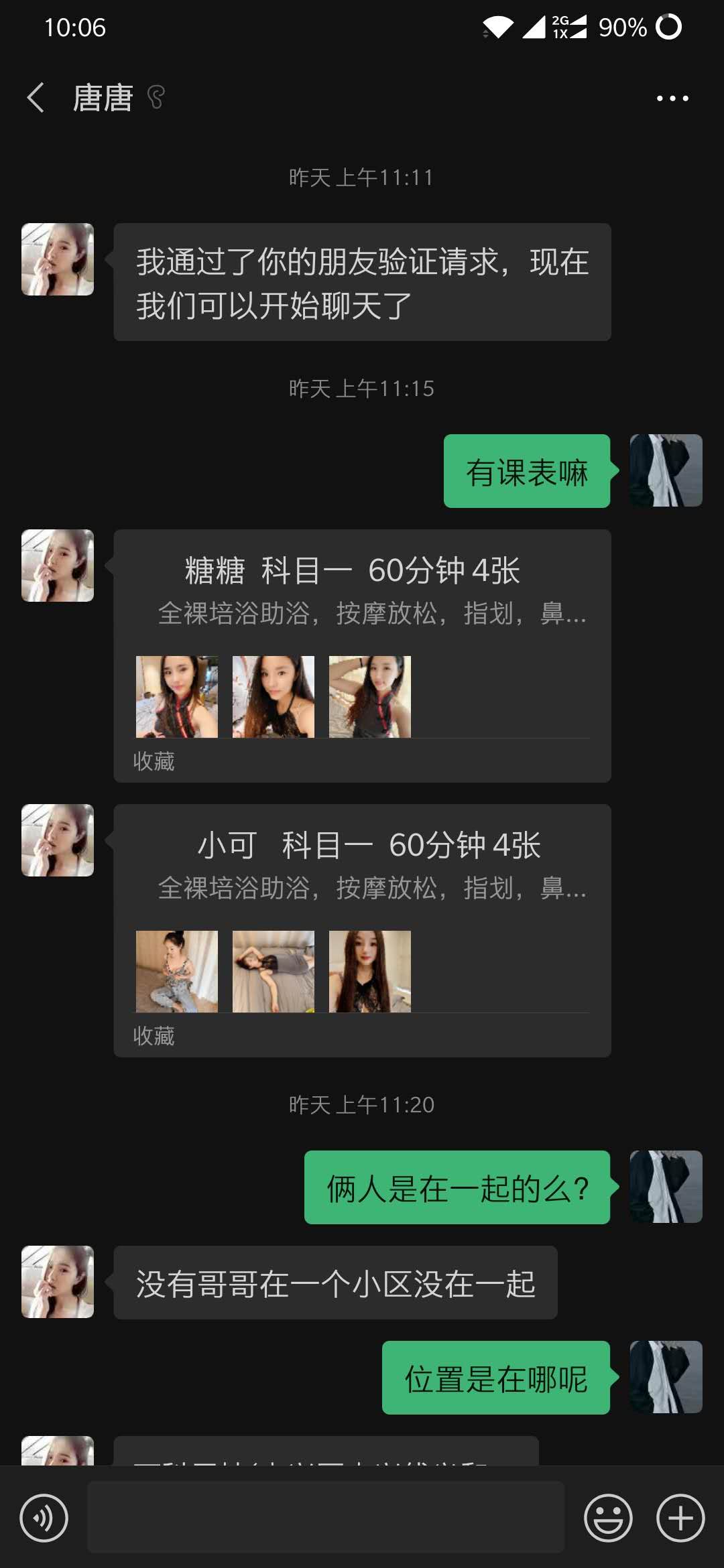Focus the message text field

pos(326,1518)
